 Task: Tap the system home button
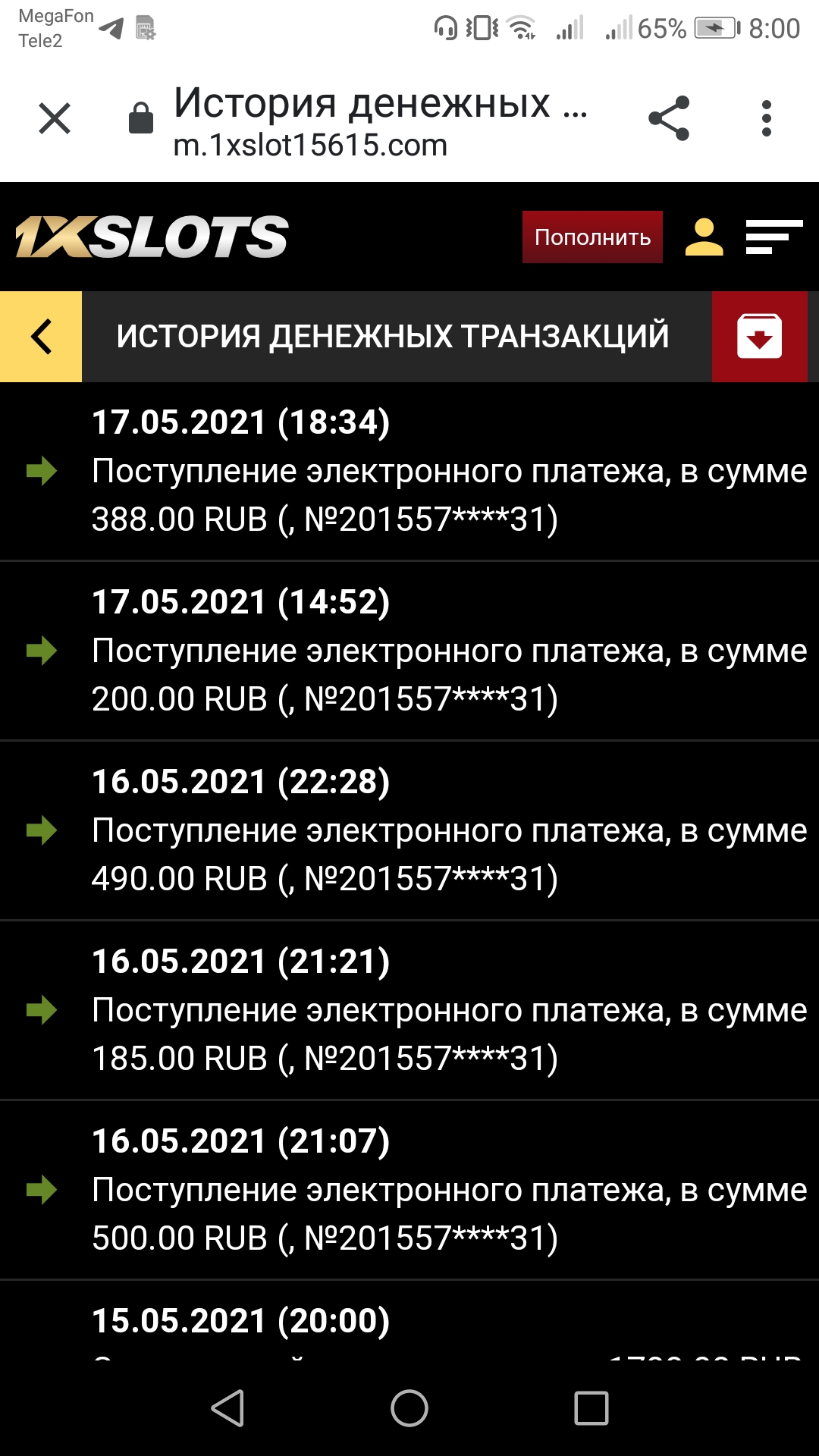pyautogui.click(x=409, y=1408)
